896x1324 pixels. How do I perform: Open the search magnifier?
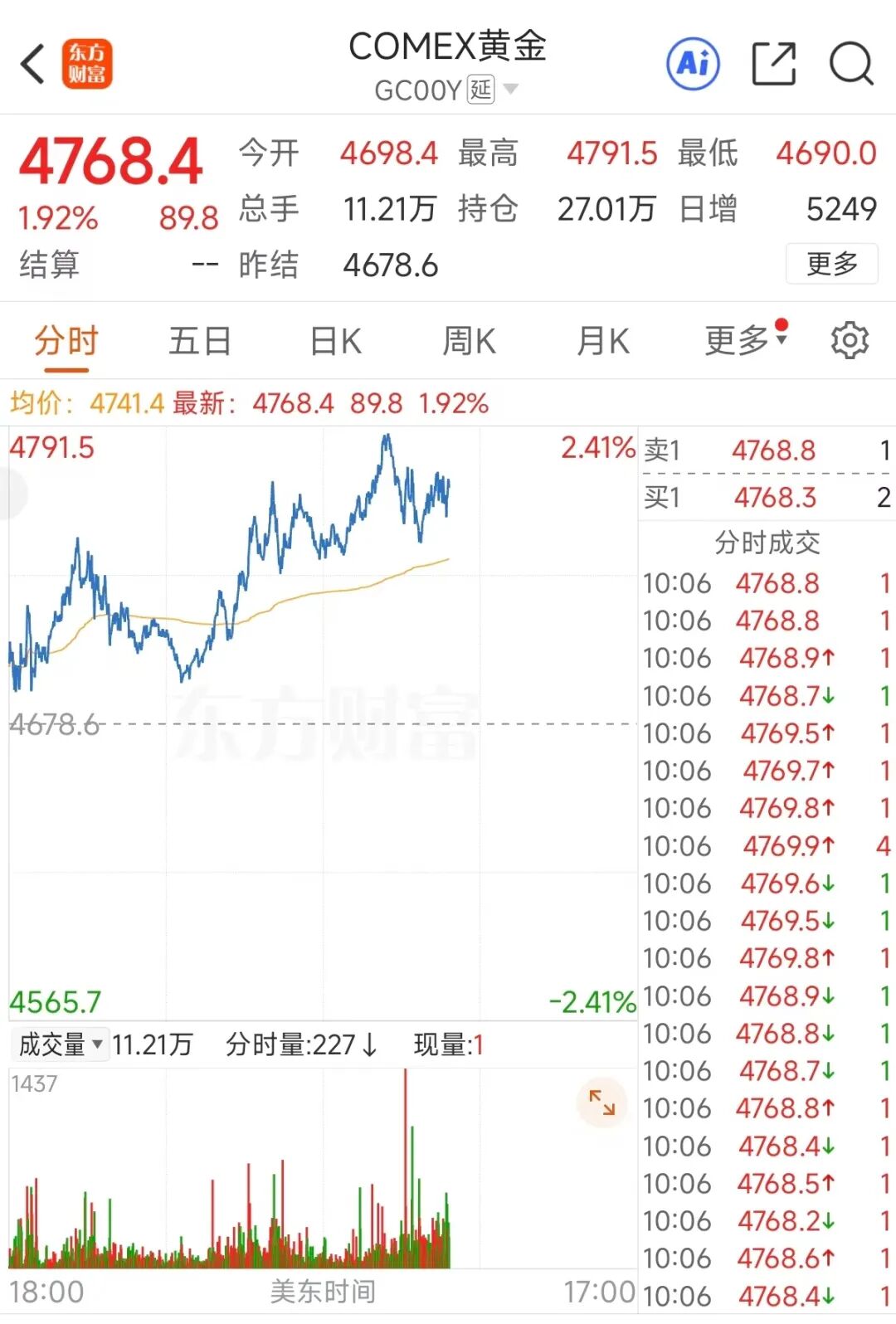(851, 64)
